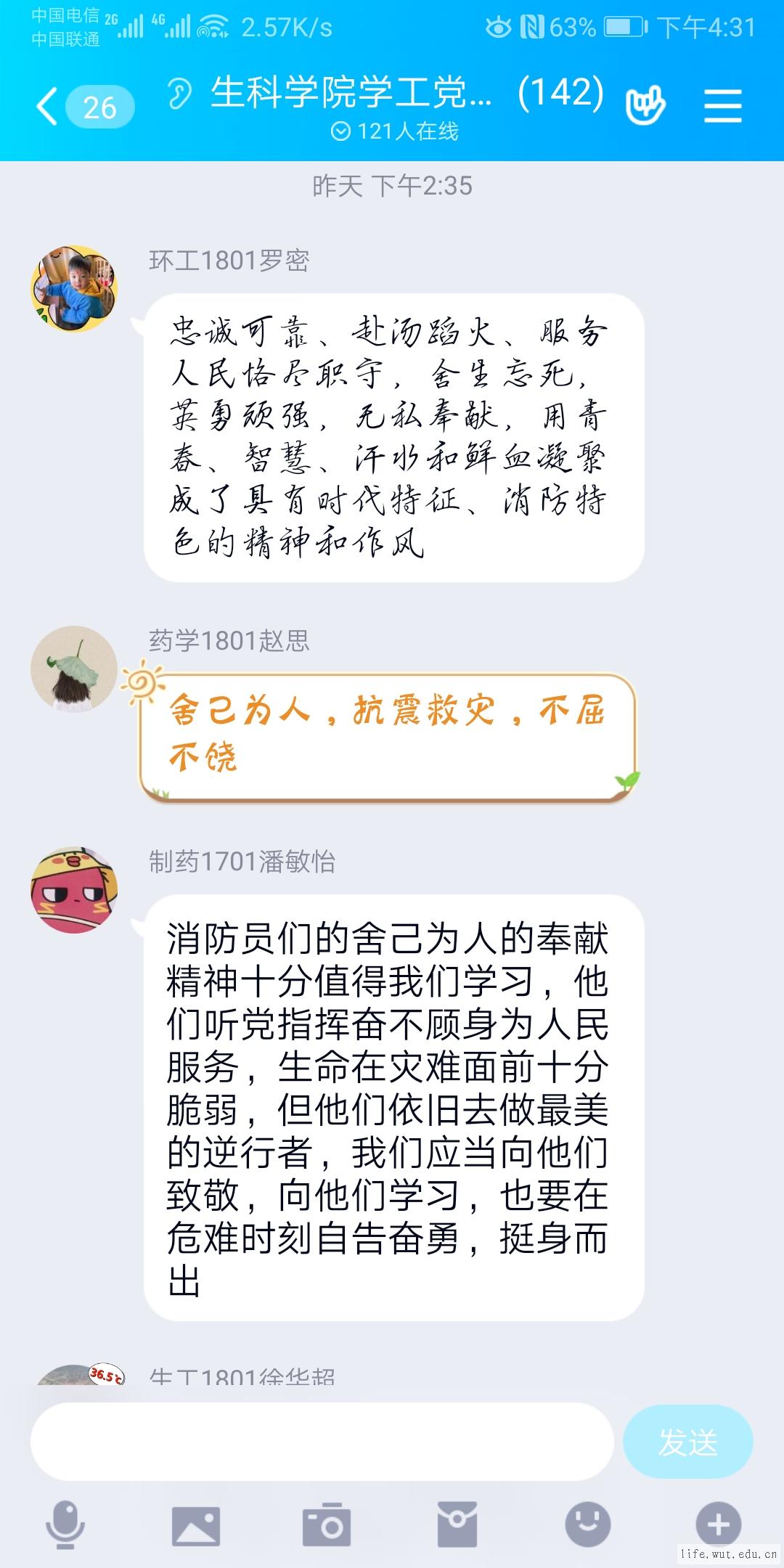
Task: Tap the ear icon beside the group name
Action: click(179, 94)
